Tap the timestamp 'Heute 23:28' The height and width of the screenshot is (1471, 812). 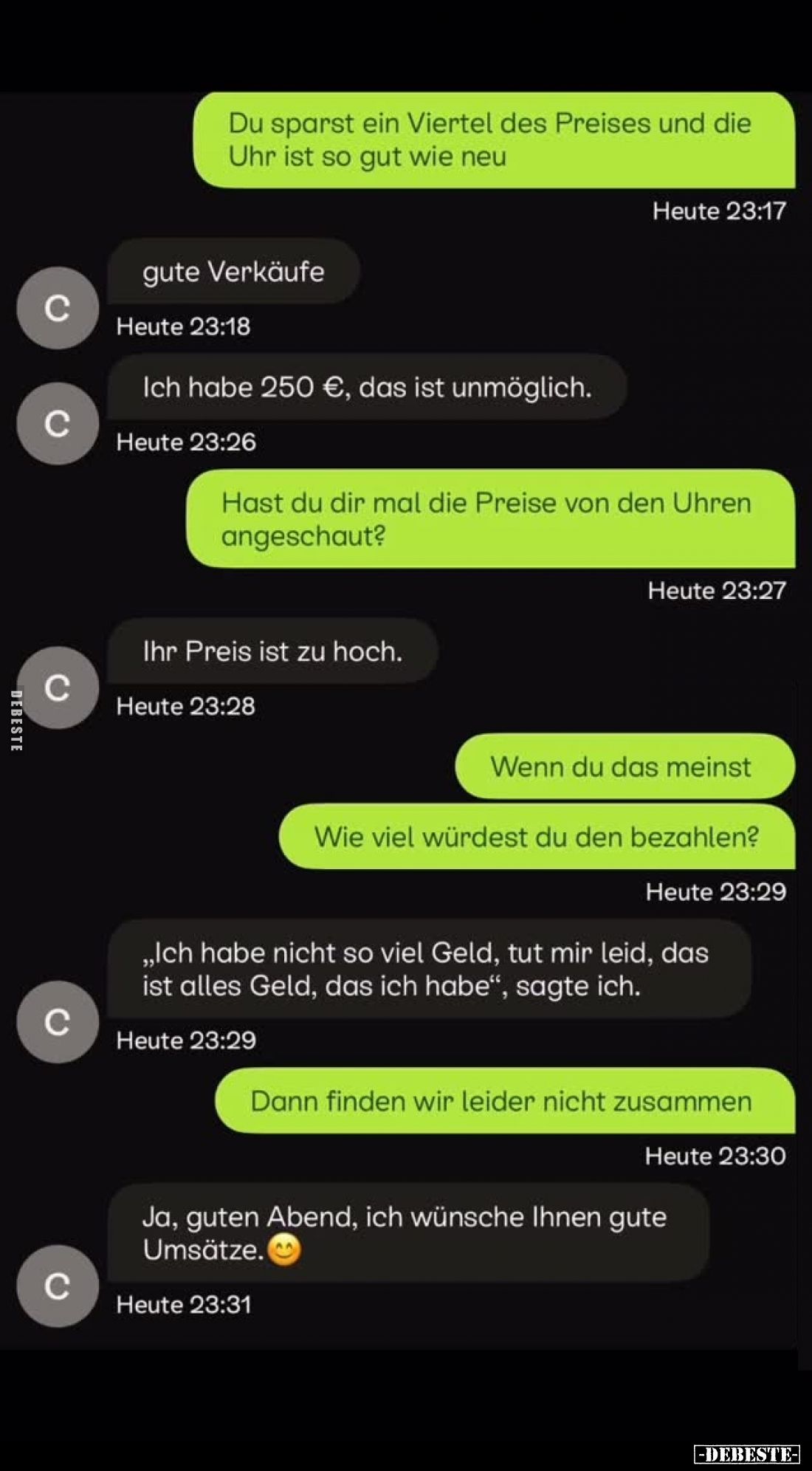[183, 706]
